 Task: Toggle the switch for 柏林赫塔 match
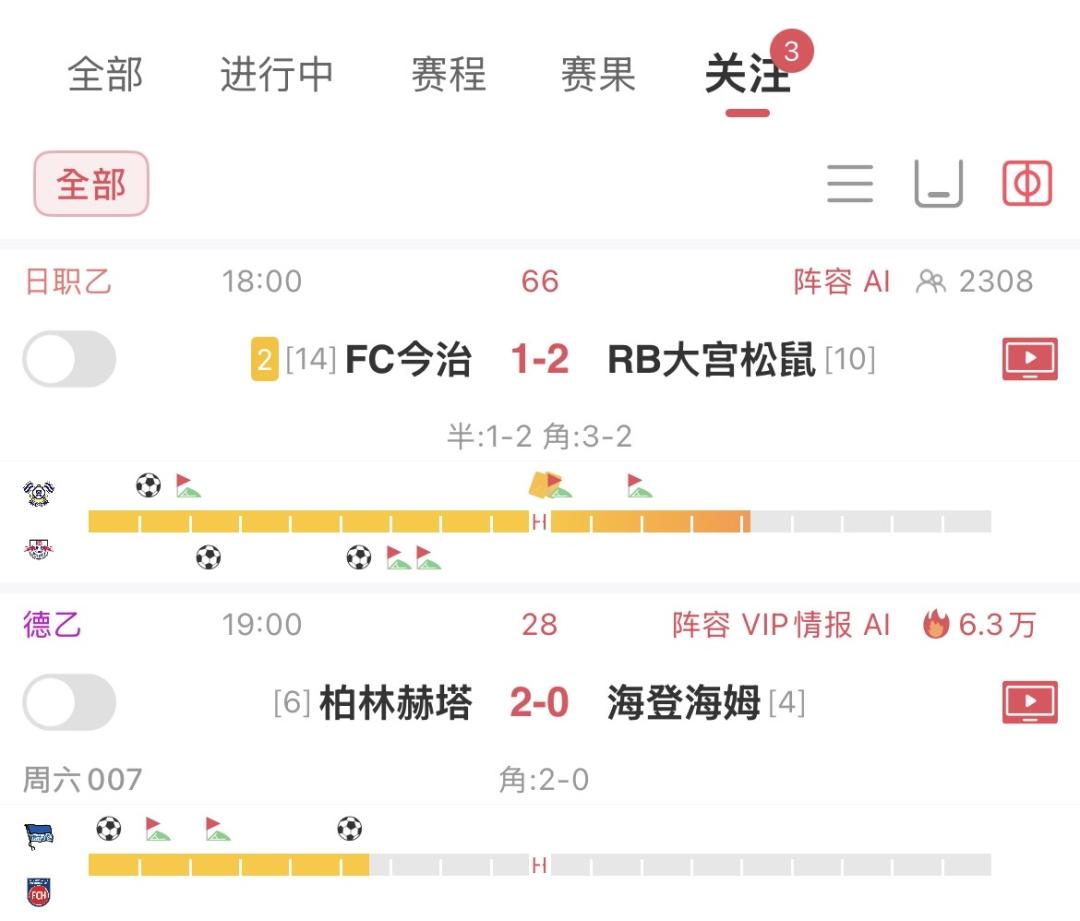coord(70,702)
